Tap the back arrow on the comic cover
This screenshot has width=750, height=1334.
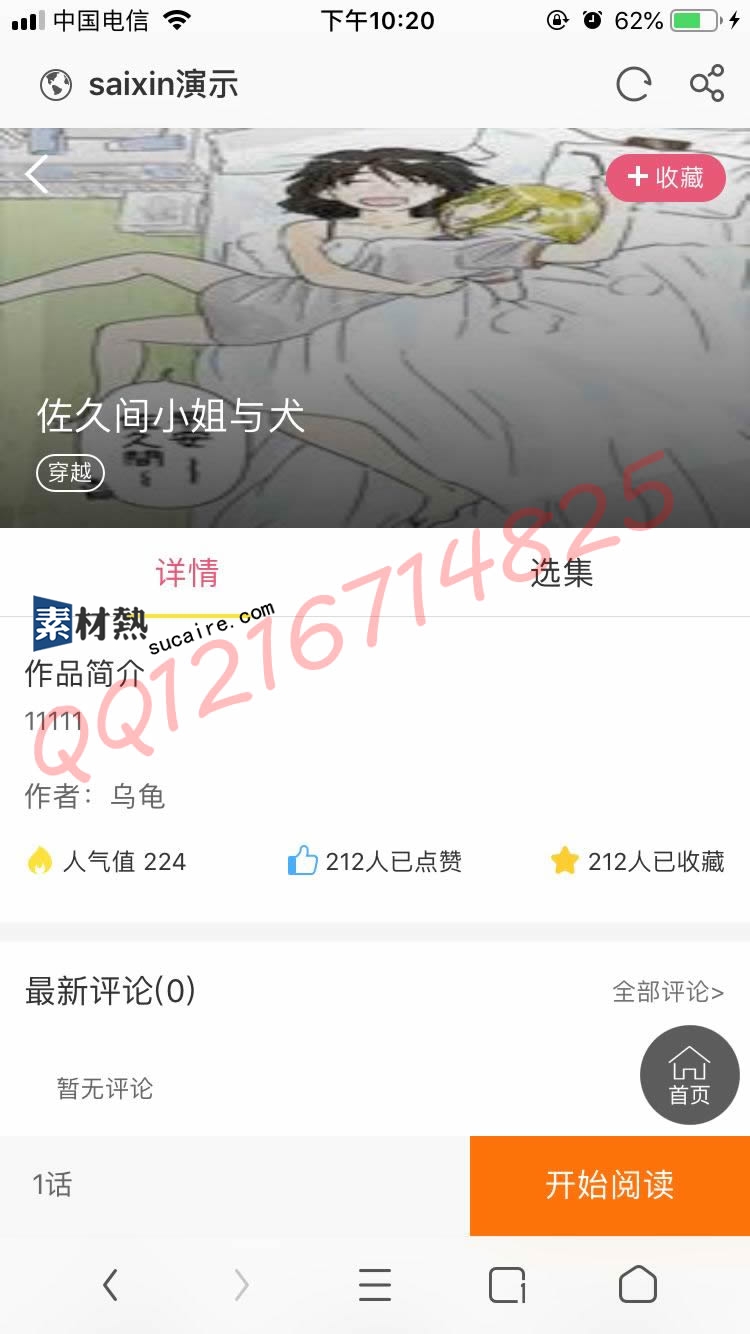click(x=38, y=175)
